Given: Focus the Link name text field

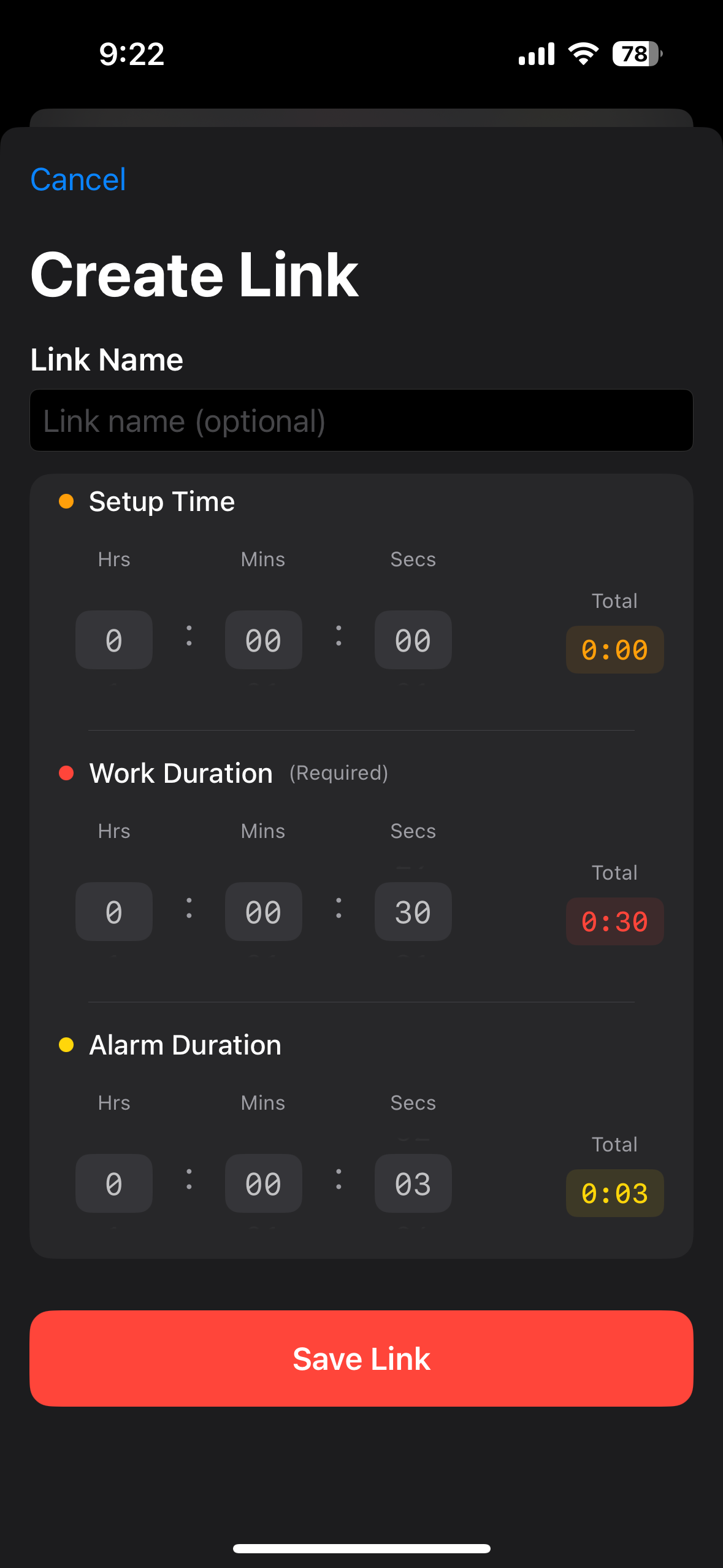Looking at the screenshot, I should coord(361,421).
